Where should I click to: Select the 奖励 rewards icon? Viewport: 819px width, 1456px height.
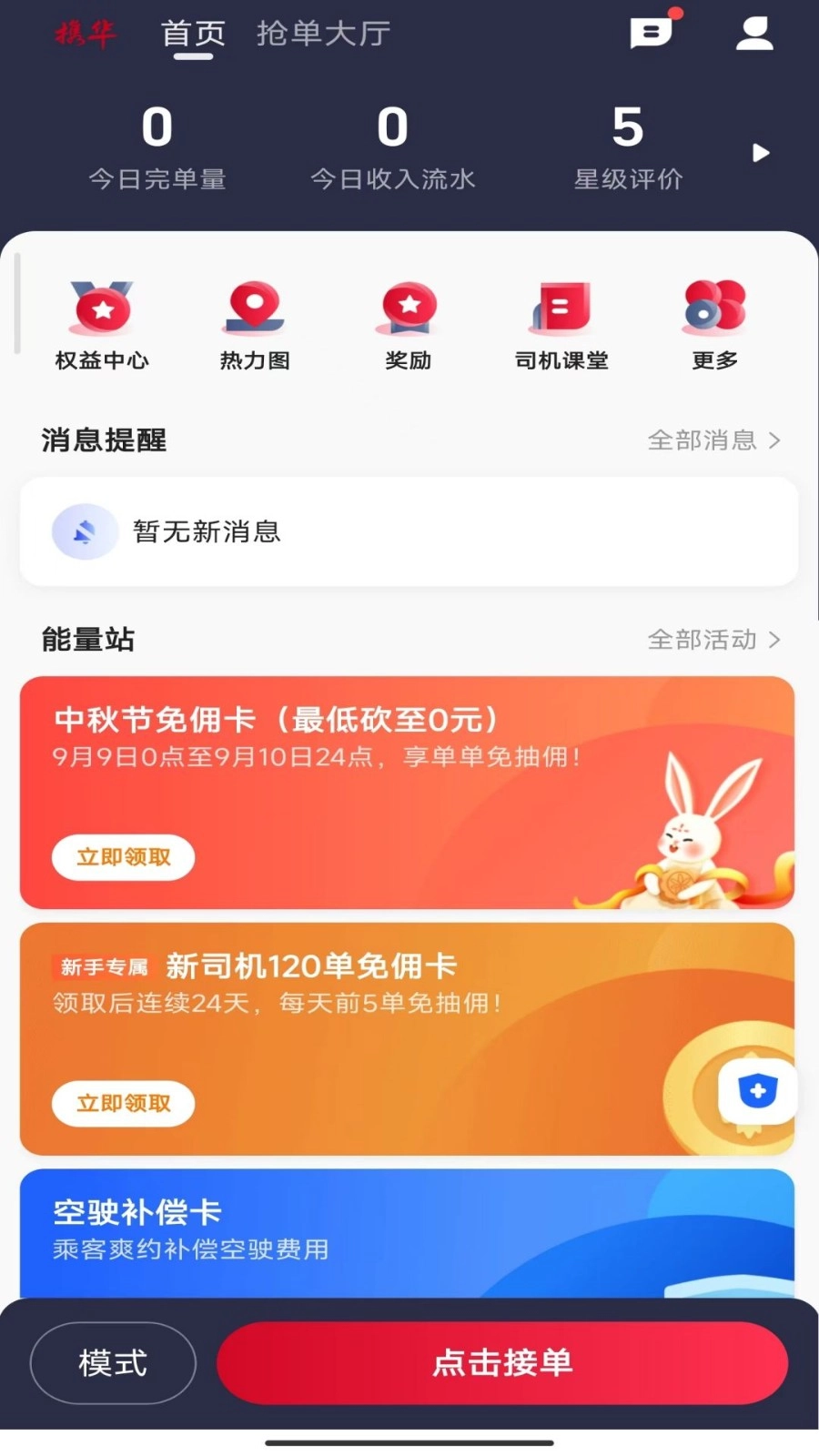click(x=407, y=323)
